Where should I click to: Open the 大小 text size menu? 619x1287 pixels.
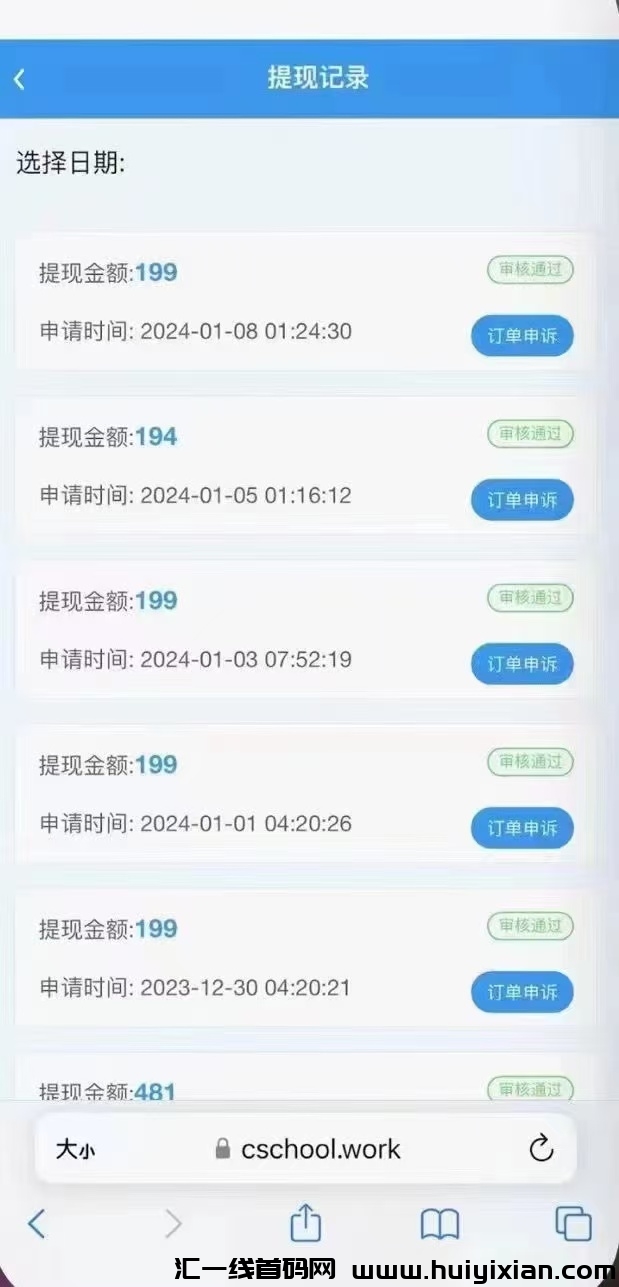pyautogui.click(x=76, y=1150)
